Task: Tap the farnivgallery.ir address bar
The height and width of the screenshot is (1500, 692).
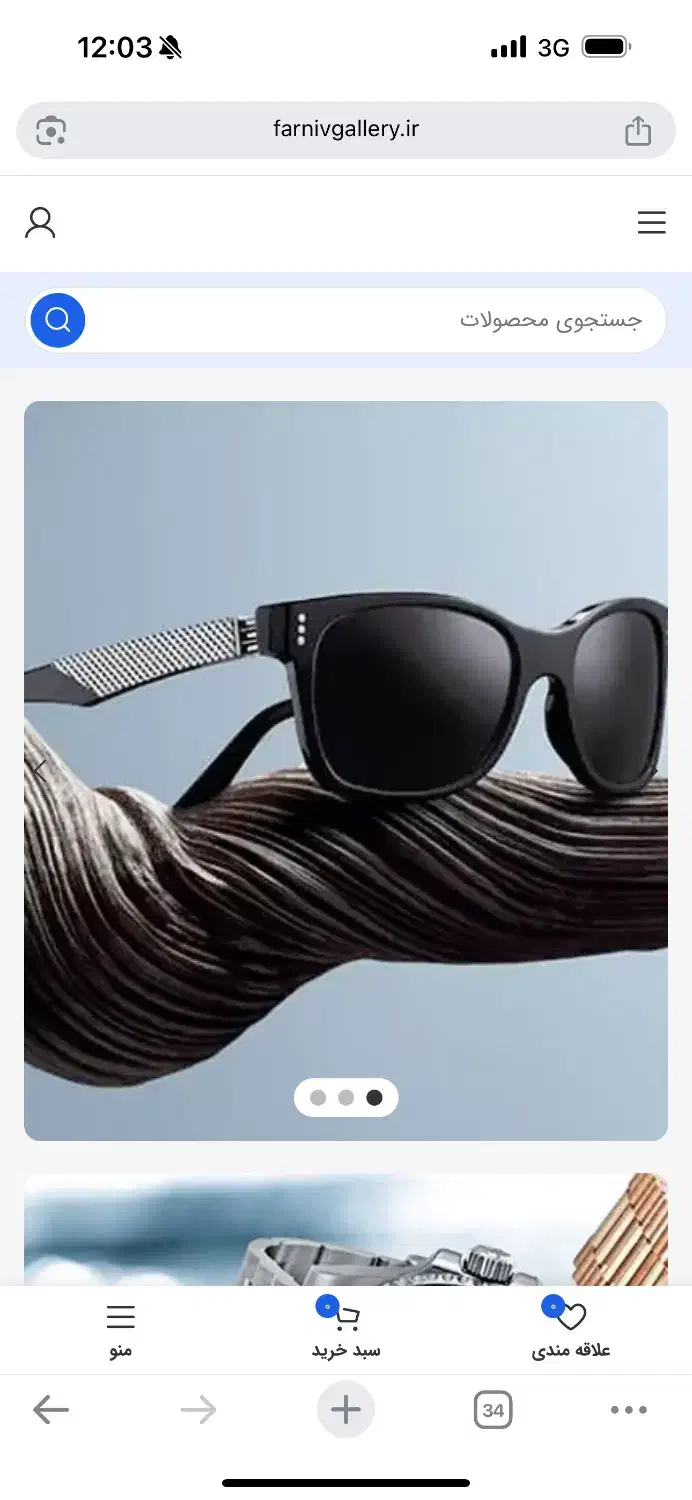Action: 346,130
